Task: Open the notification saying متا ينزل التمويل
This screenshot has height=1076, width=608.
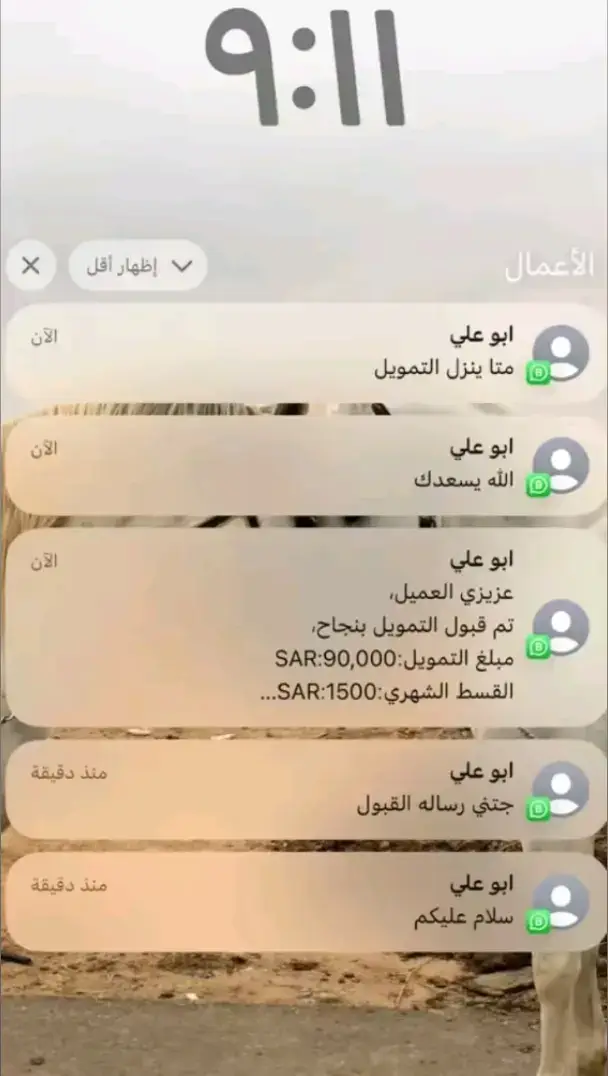Action: (x=304, y=353)
